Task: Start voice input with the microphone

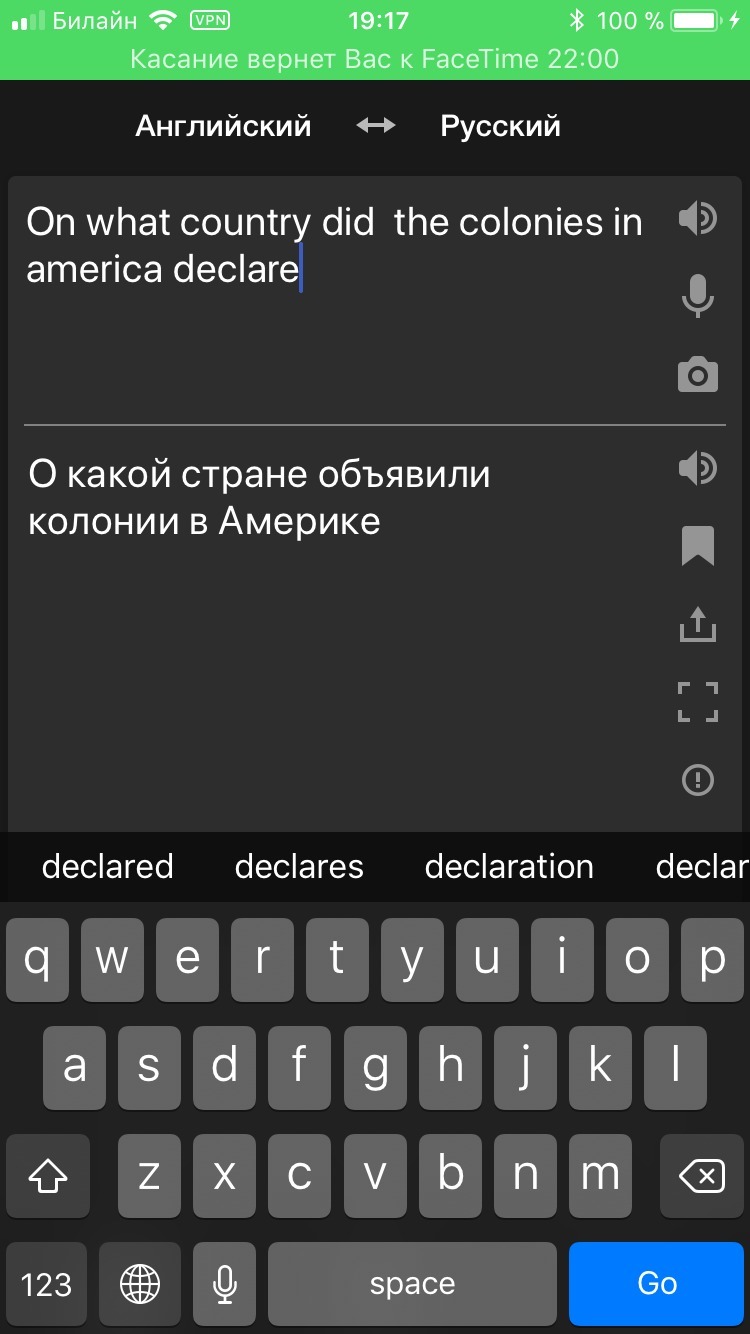Action: [697, 296]
